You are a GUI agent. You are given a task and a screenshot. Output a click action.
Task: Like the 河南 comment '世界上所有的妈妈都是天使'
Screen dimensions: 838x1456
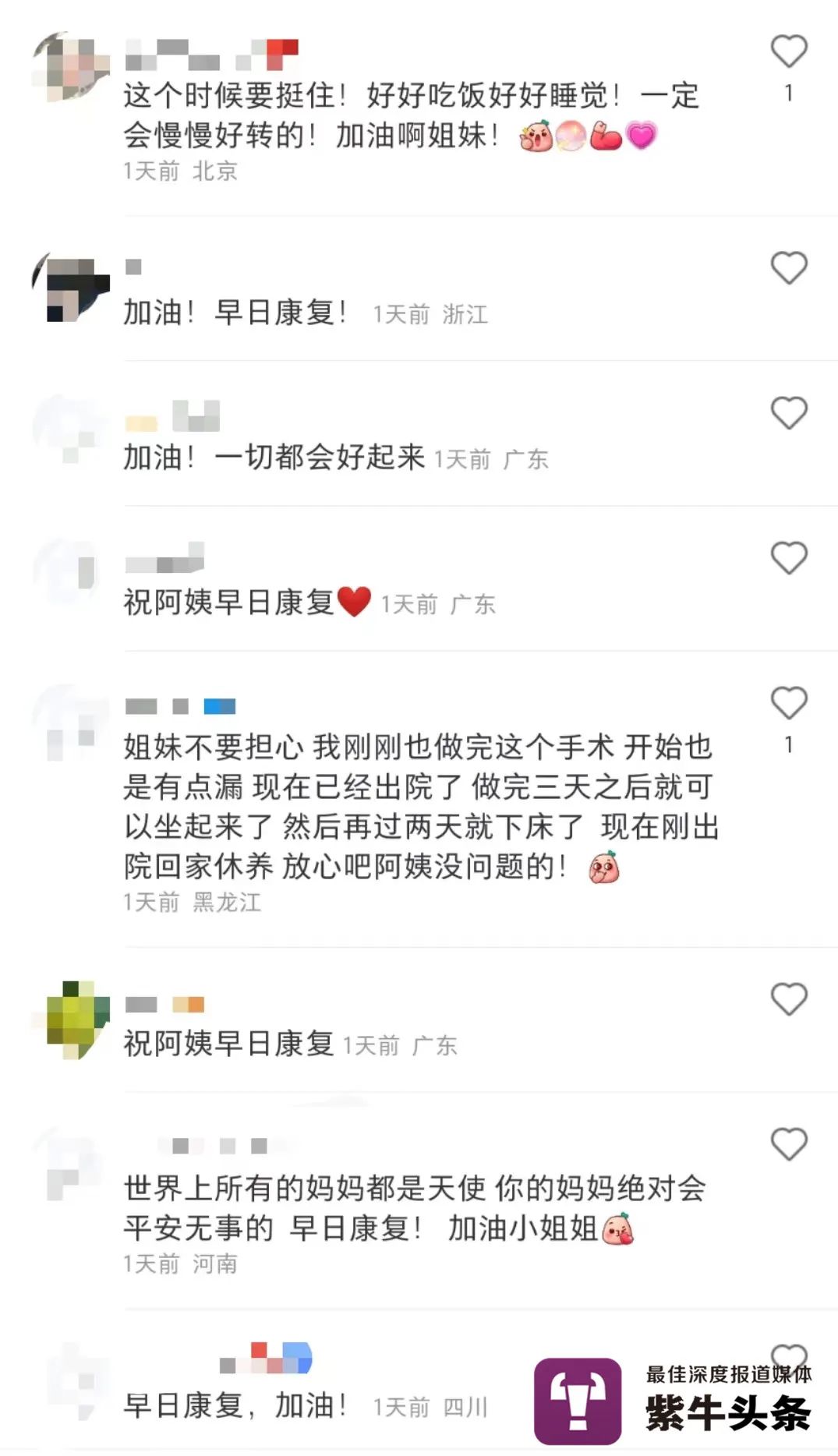click(788, 1144)
